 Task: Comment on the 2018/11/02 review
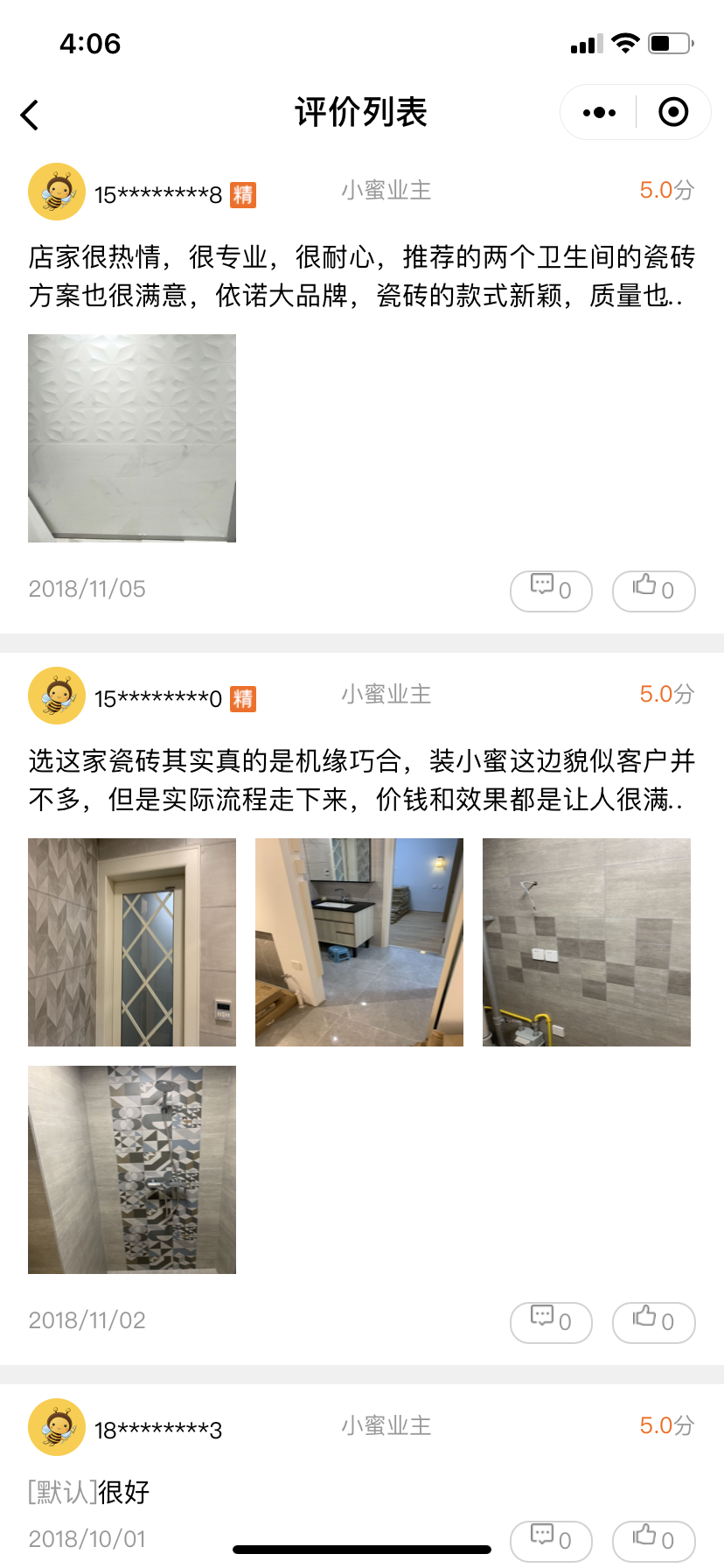click(551, 1322)
